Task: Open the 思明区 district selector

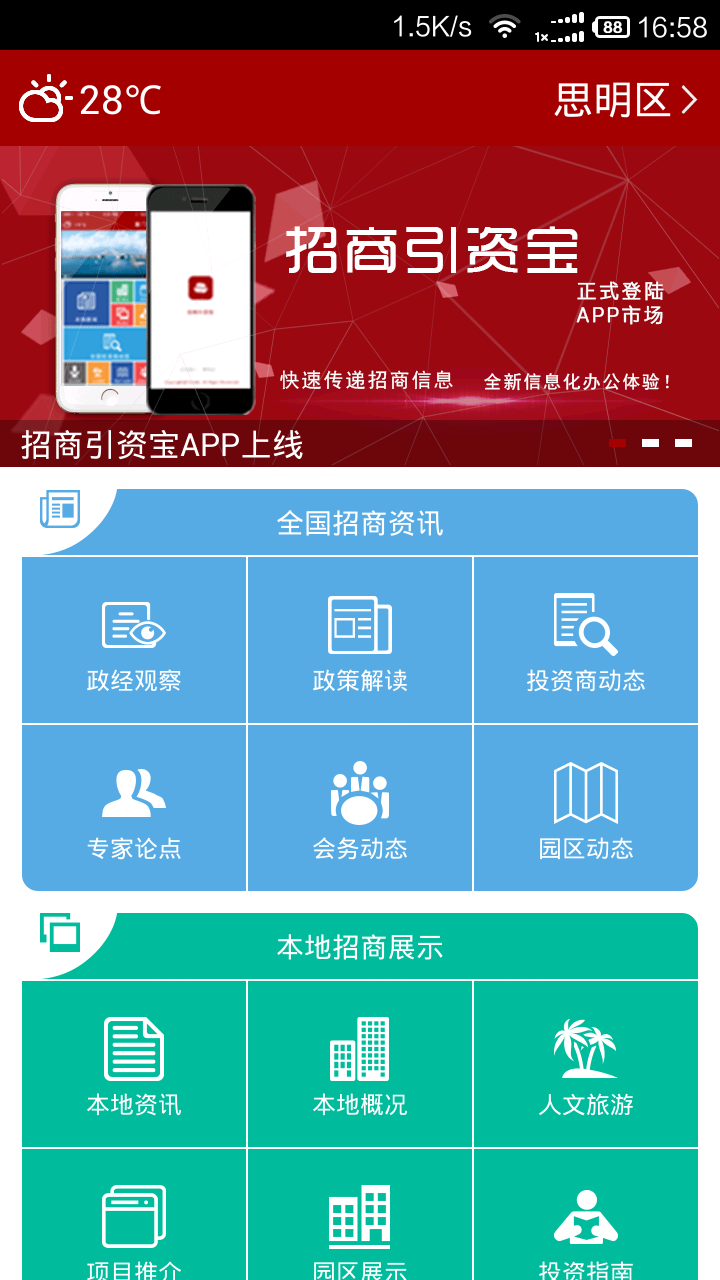Action: 625,100
